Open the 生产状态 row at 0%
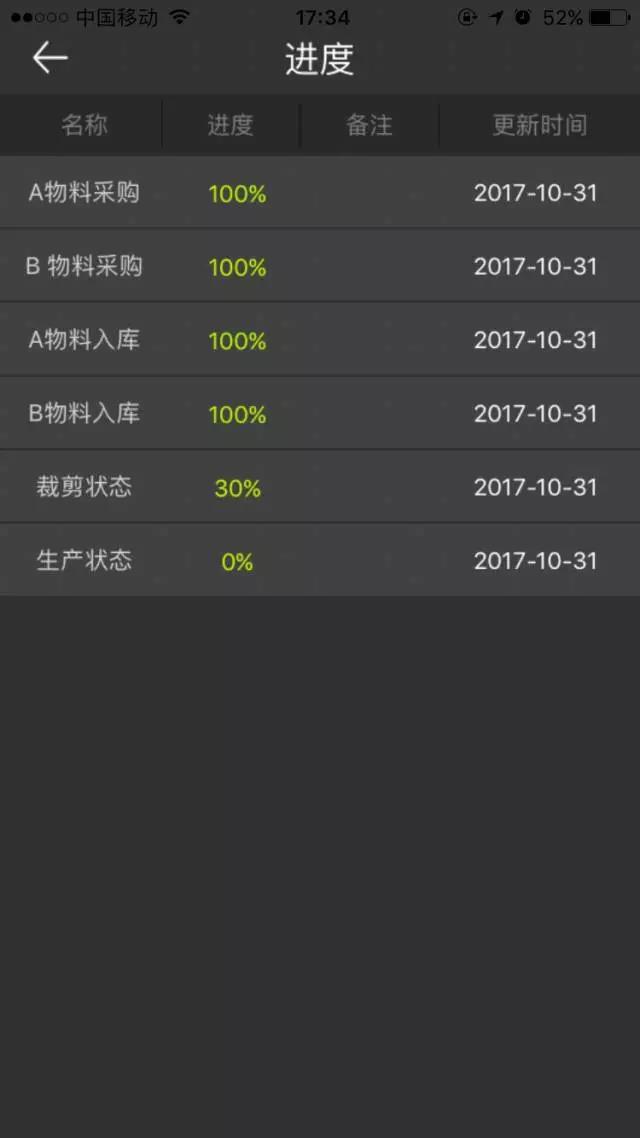 pyautogui.click(x=320, y=560)
